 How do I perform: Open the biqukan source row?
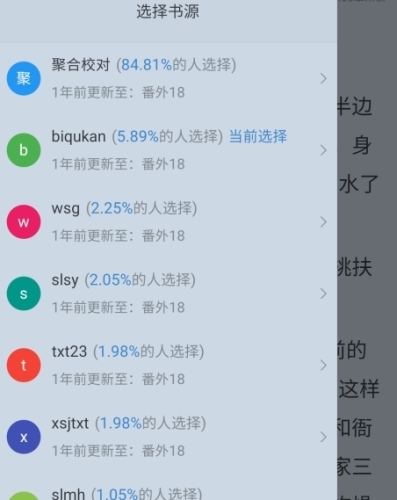tap(168, 150)
